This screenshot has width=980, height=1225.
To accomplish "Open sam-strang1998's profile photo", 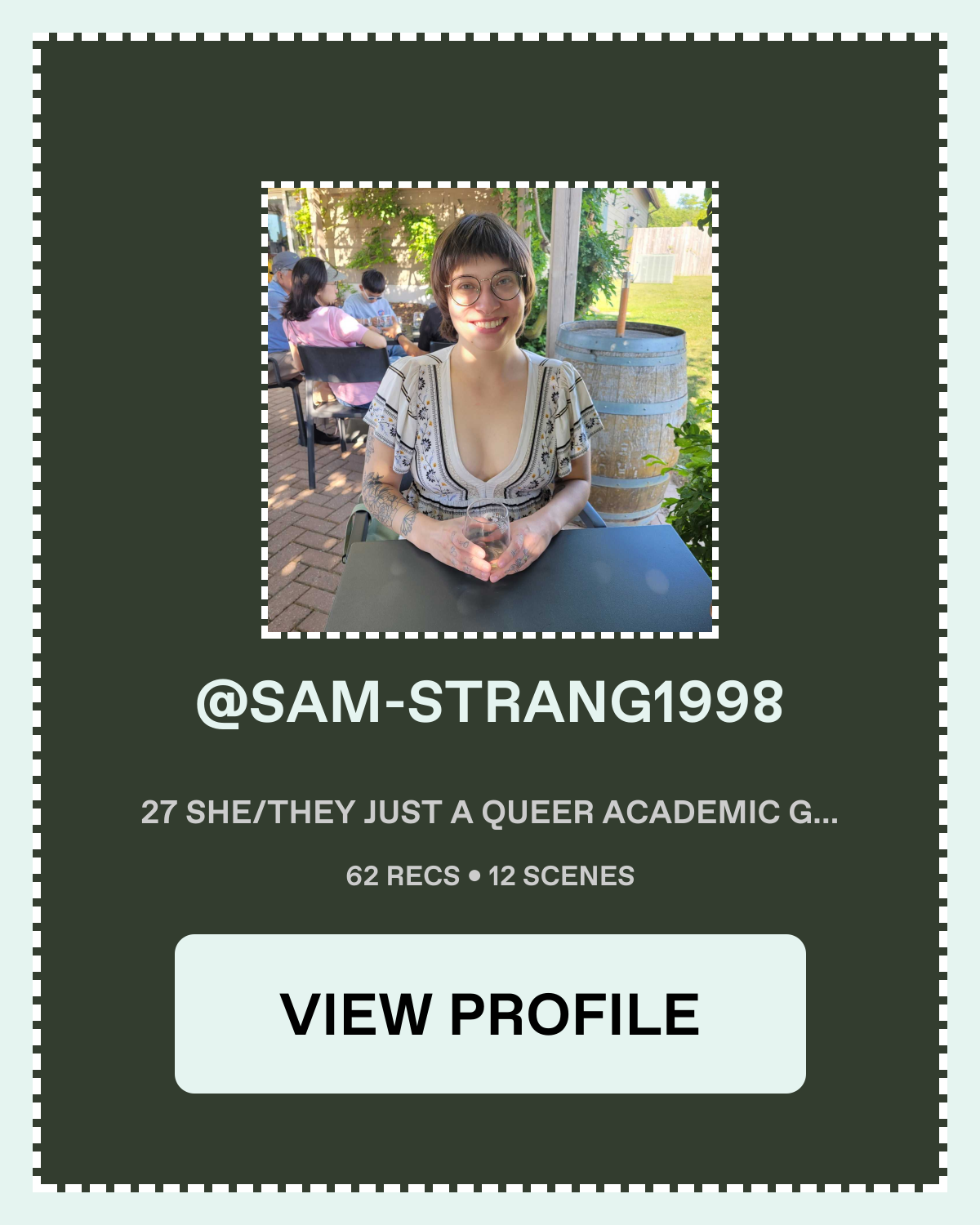I will tap(490, 410).
